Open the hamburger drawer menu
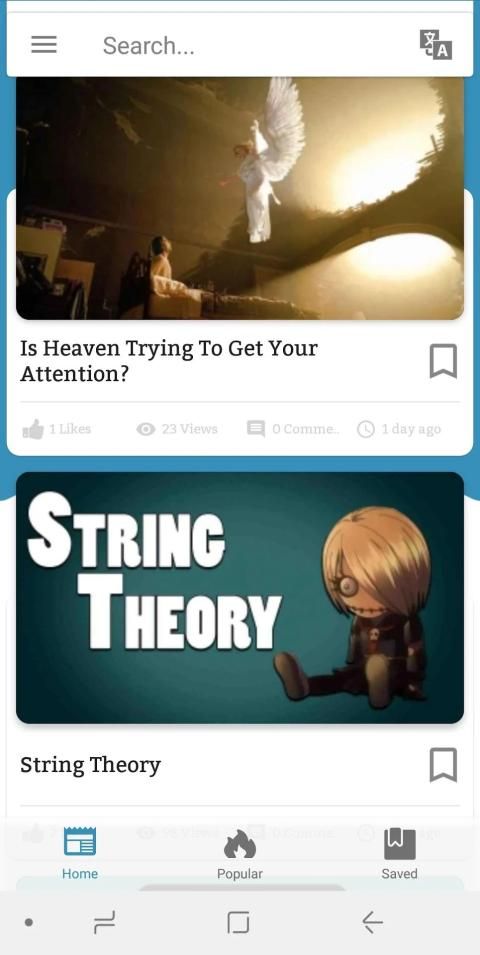Image resolution: width=480 pixels, height=955 pixels. coord(44,44)
